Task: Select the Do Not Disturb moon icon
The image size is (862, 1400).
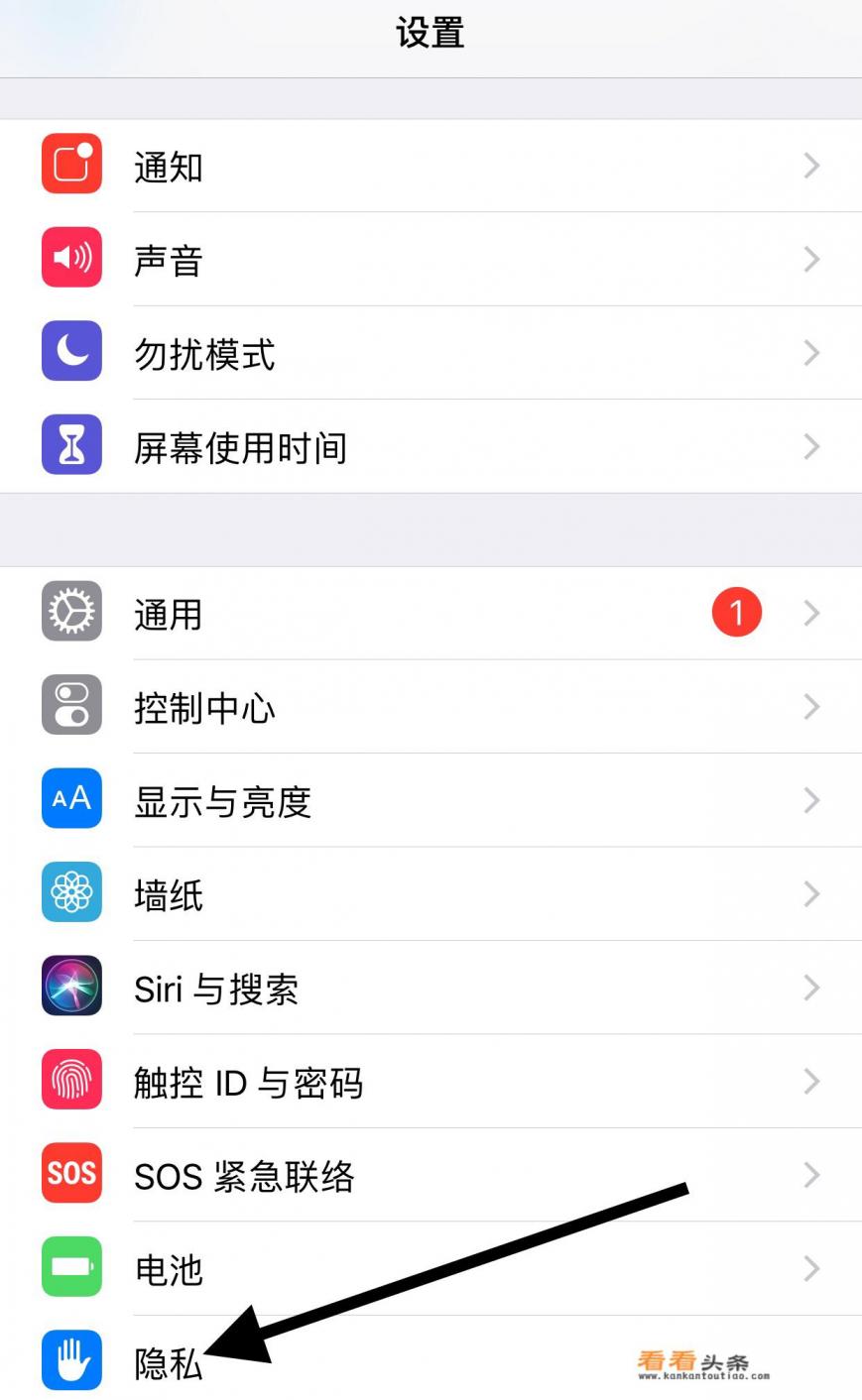Action: click(x=70, y=352)
